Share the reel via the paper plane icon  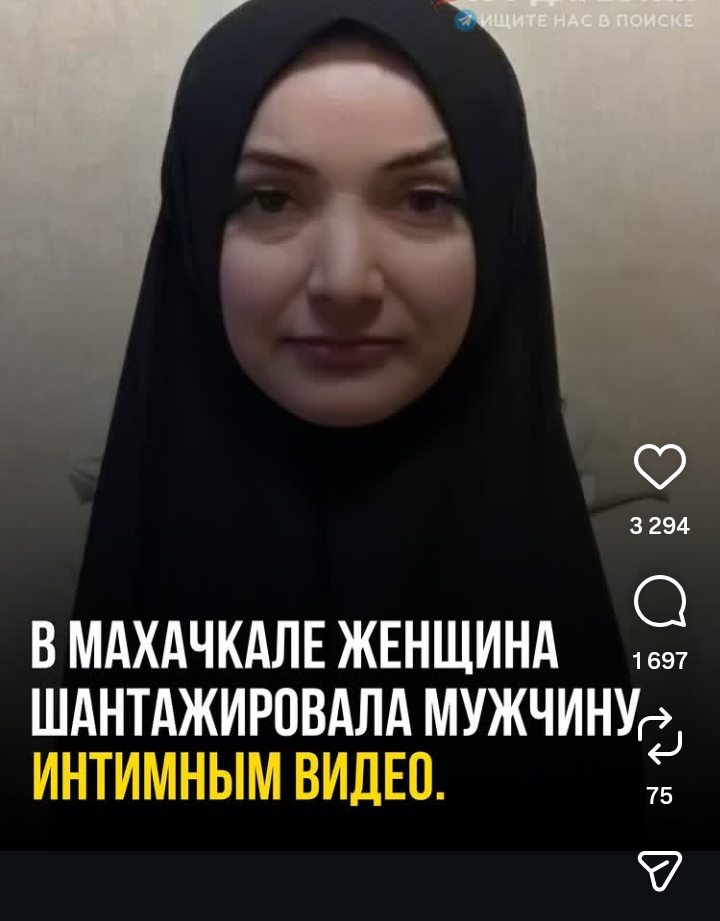coord(660,870)
